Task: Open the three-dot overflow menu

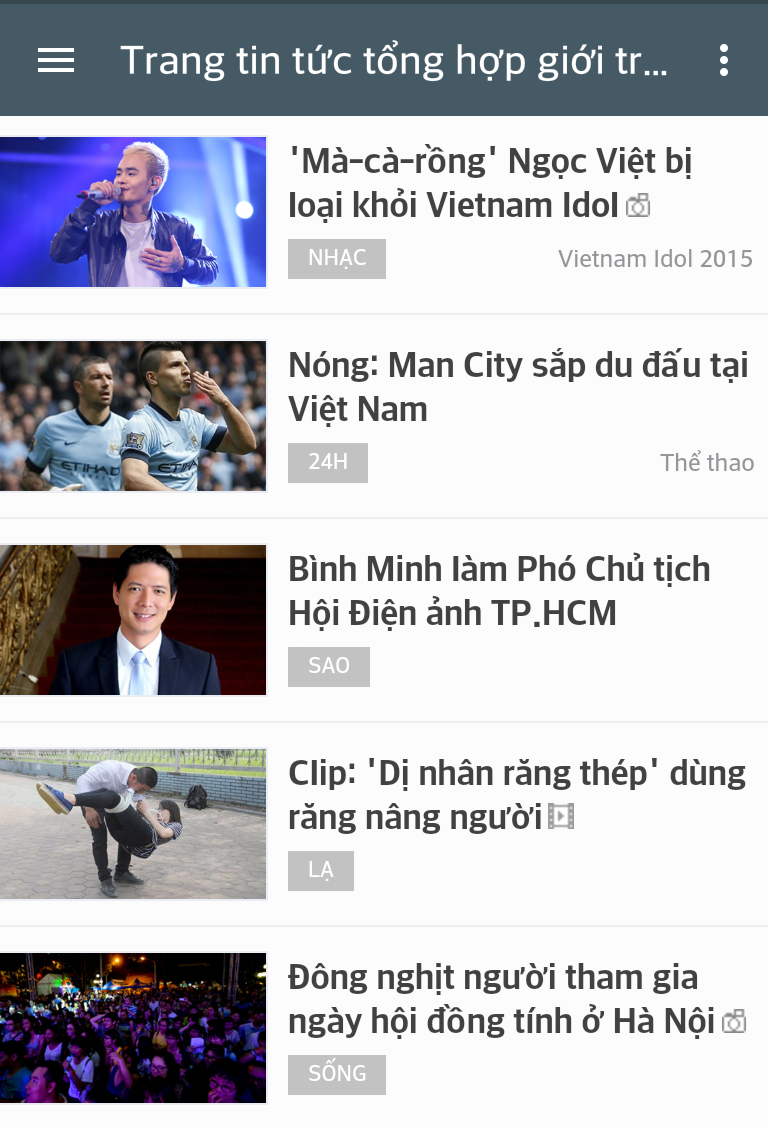Action: coord(724,61)
